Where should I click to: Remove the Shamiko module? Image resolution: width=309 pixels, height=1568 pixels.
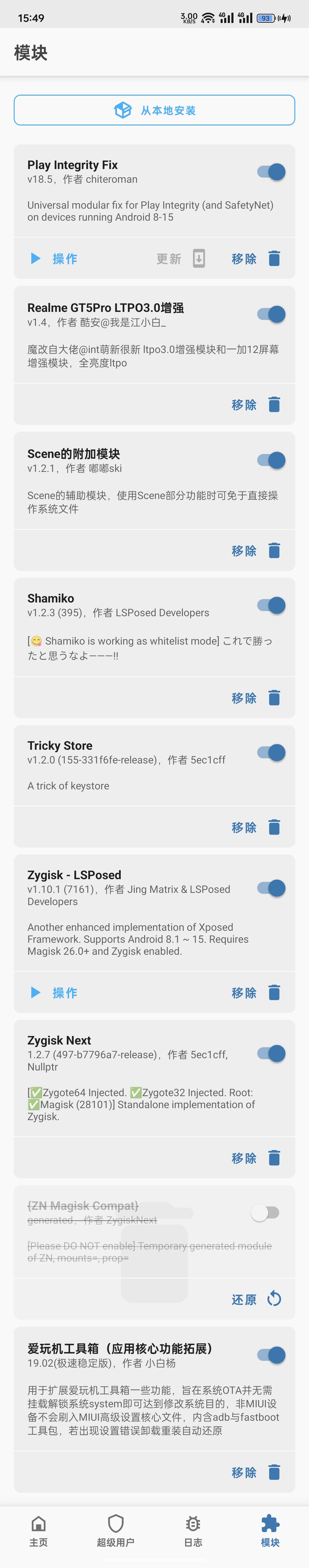255,698
